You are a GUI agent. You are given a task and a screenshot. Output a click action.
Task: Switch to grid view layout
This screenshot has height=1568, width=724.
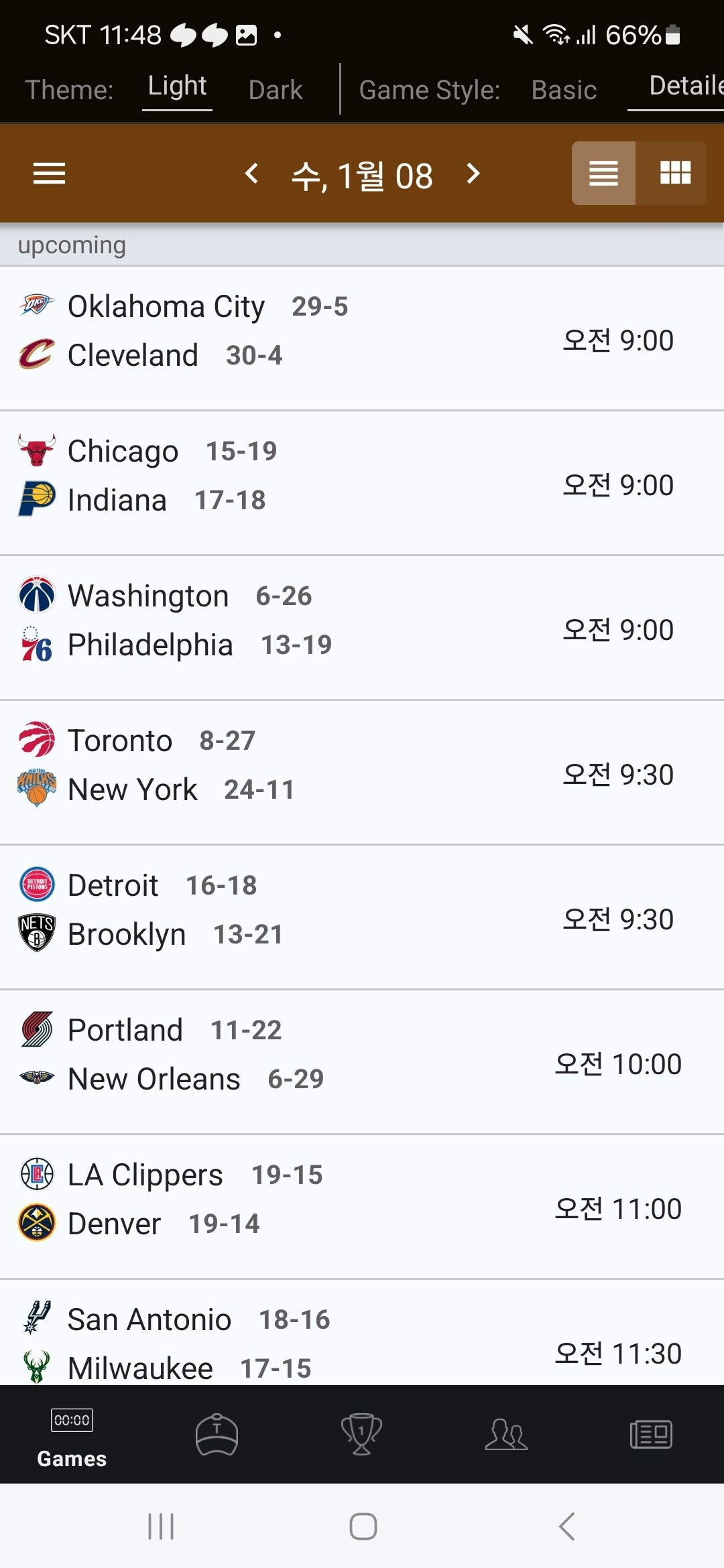pyautogui.click(x=674, y=173)
